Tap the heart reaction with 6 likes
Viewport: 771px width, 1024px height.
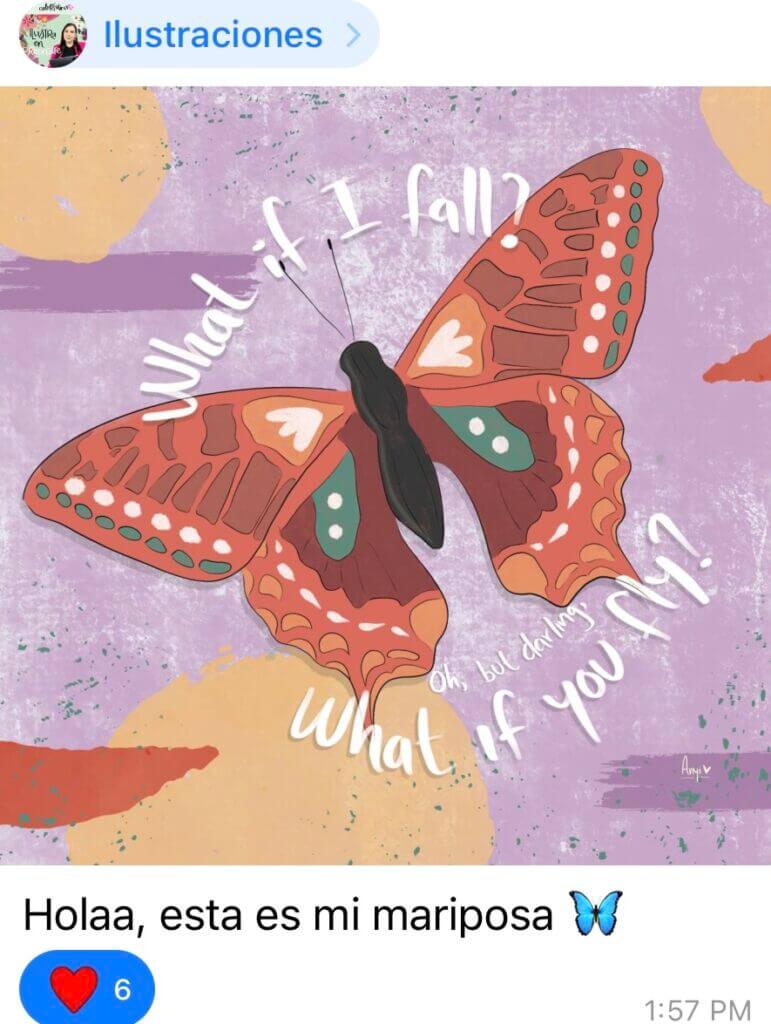86,990
